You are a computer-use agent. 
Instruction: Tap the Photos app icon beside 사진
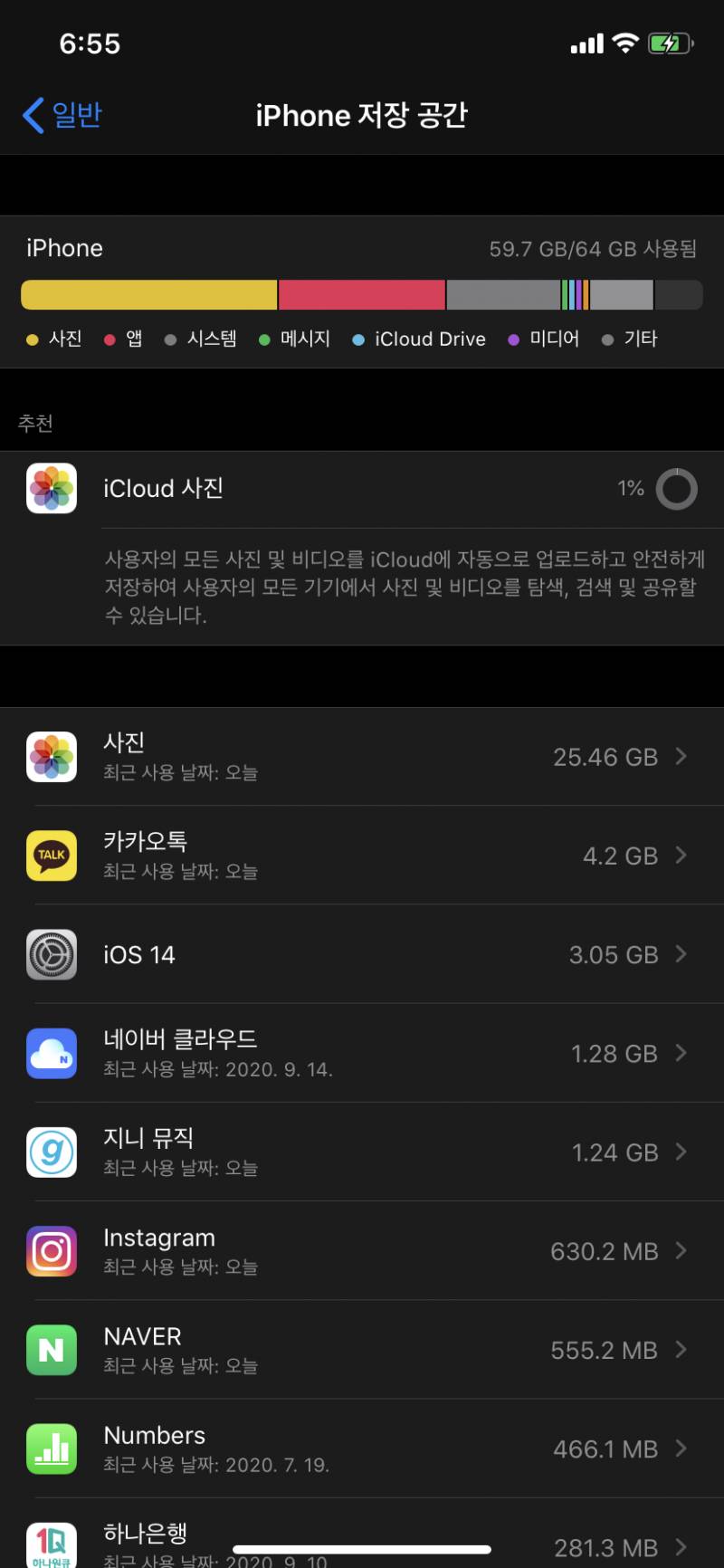[52, 757]
